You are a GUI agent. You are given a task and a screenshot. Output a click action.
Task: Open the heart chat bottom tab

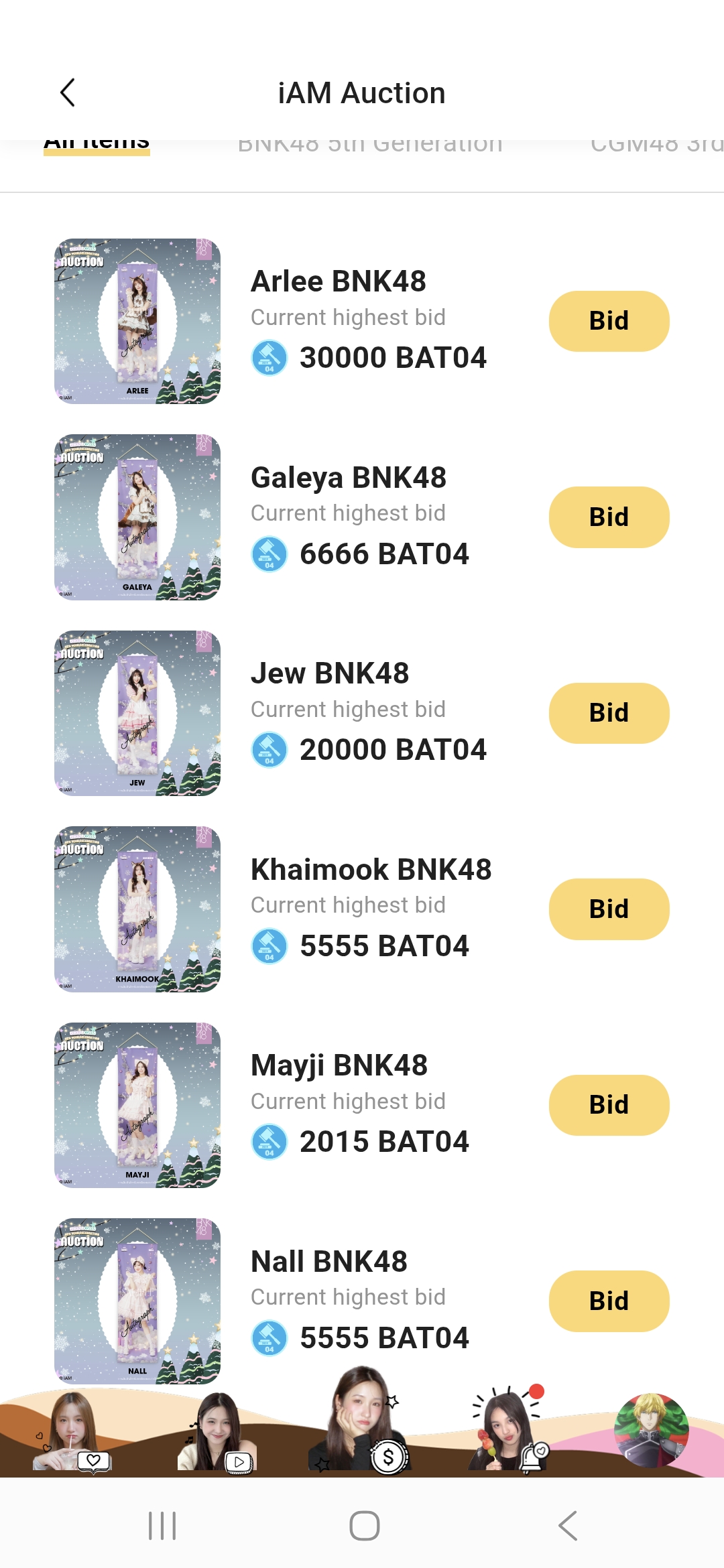click(74, 1434)
